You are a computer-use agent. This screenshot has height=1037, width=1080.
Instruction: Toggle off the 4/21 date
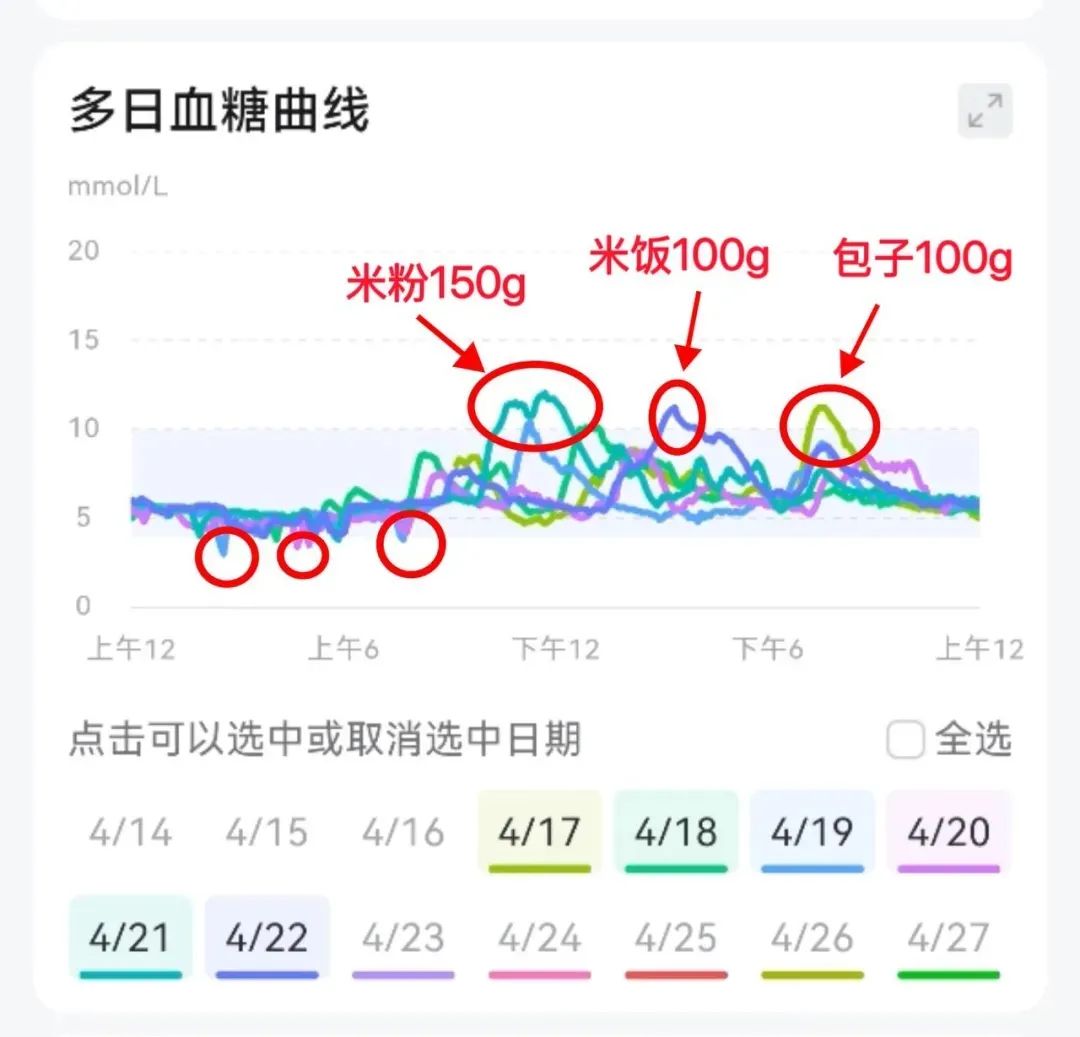[x=130, y=938]
